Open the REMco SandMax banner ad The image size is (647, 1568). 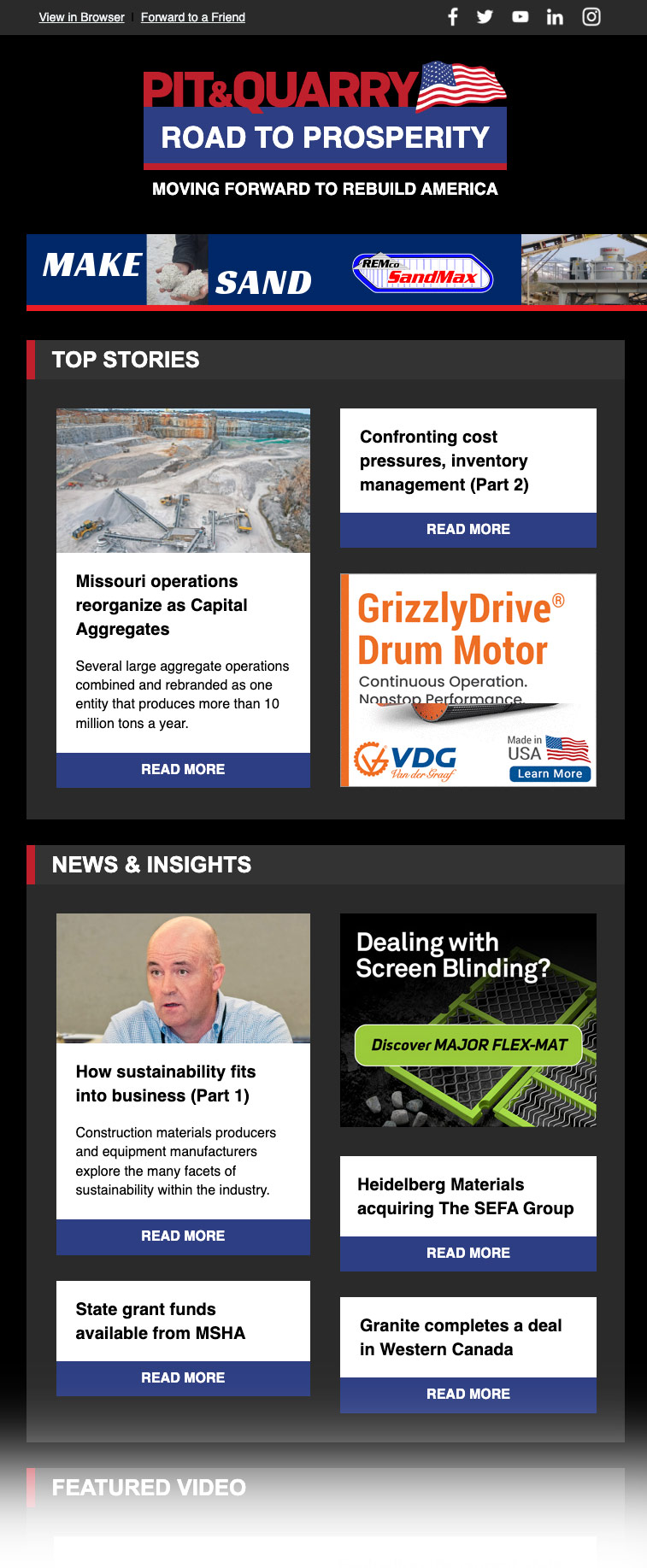[337, 271]
